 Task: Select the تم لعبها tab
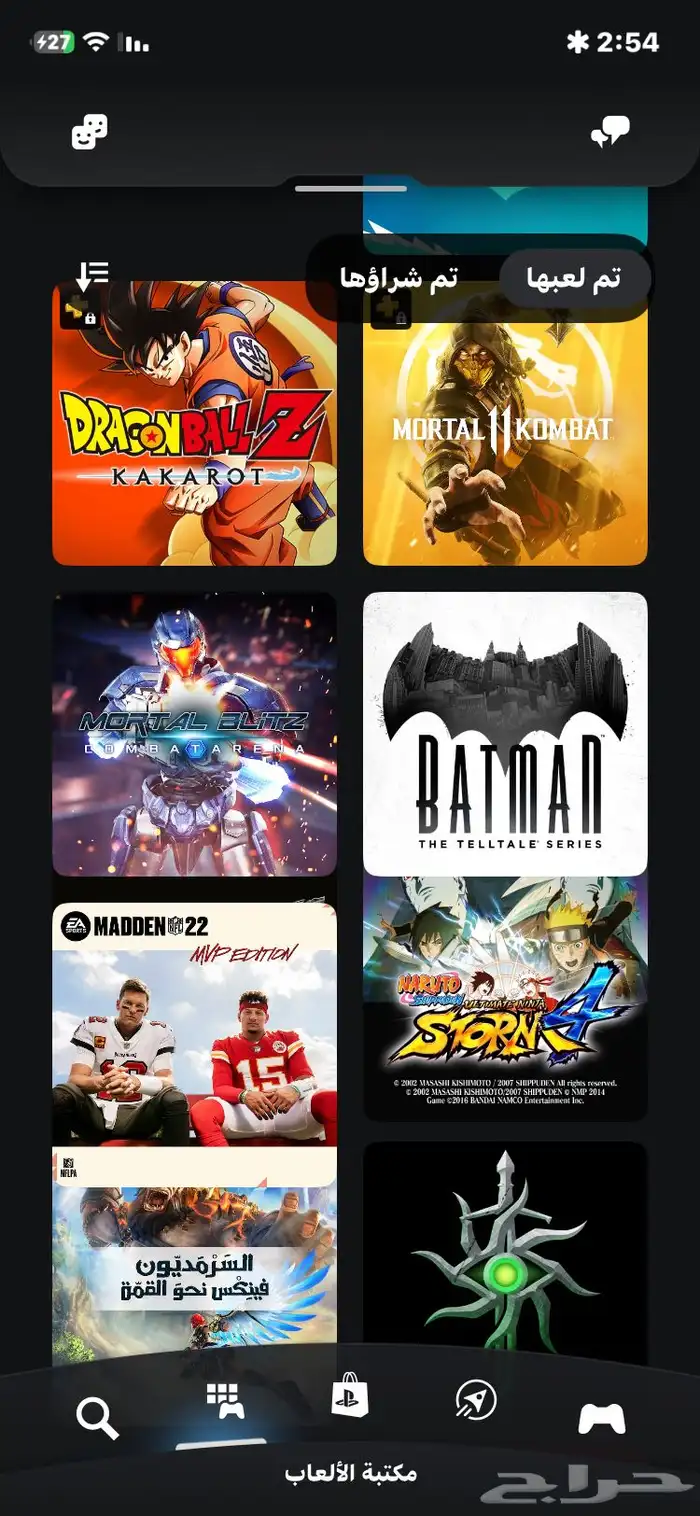[574, 279]
